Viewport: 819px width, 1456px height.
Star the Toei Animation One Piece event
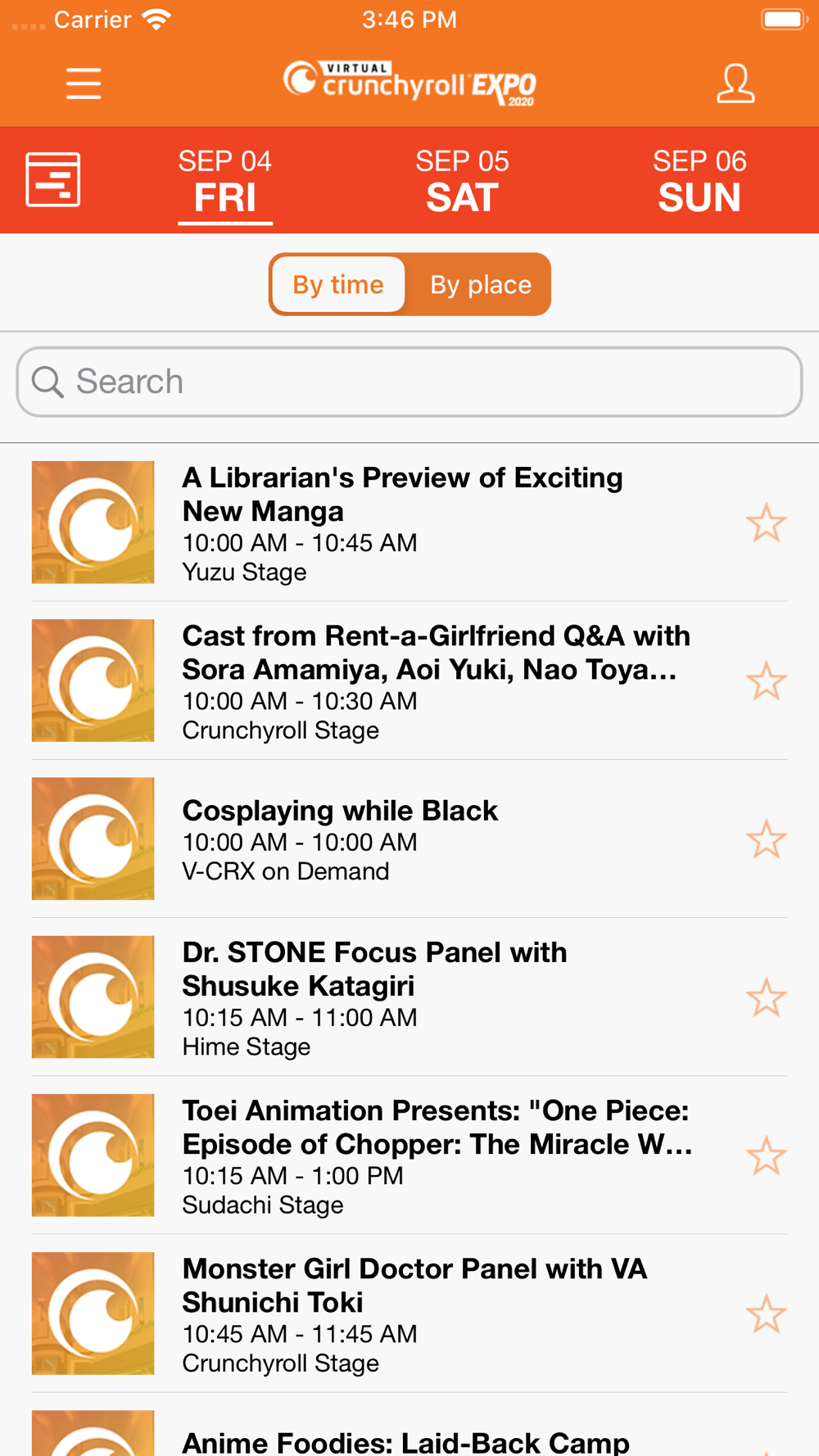pos(766,1155)
